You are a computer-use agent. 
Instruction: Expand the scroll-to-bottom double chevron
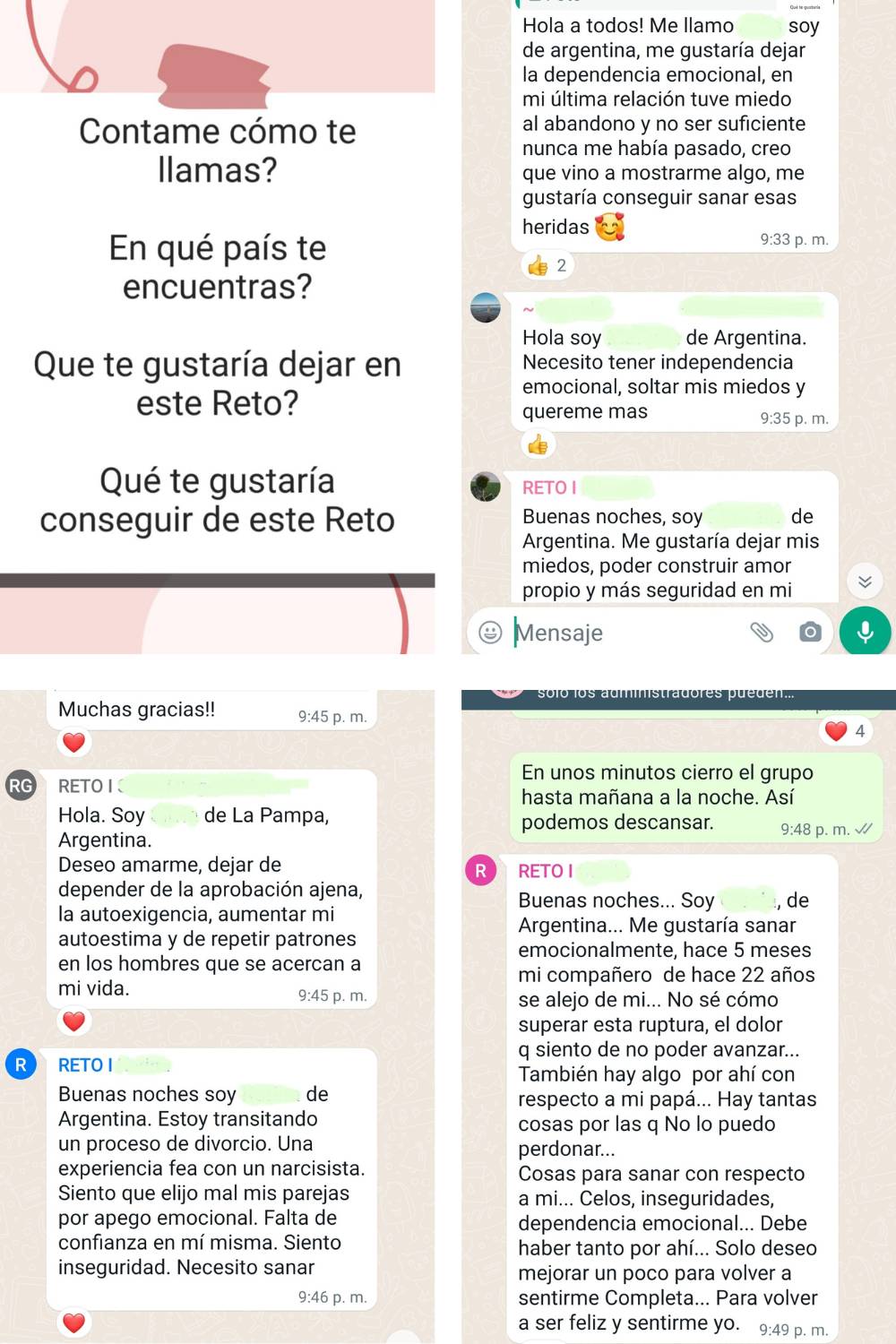[x=865, y=581]
